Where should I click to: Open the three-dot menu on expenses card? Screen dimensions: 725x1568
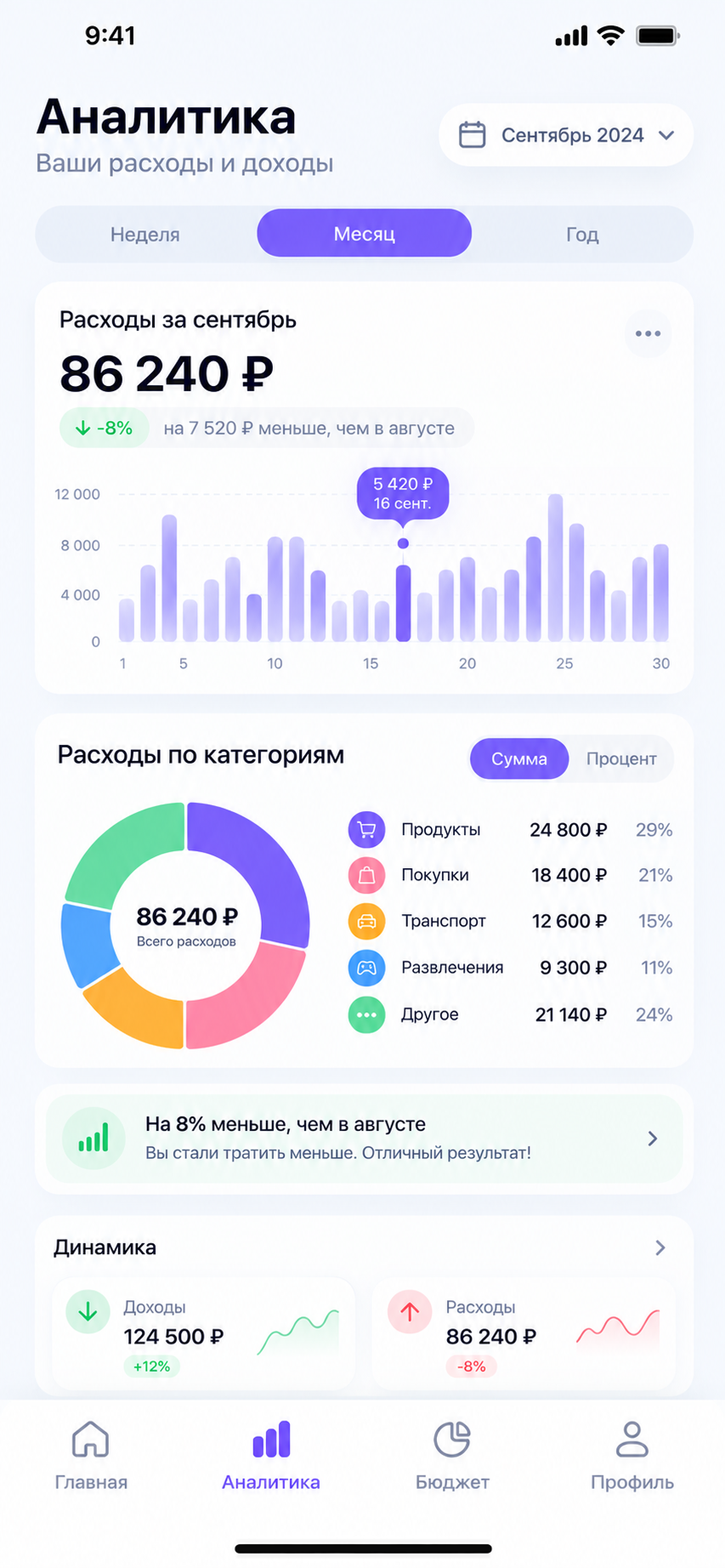(648, 333)
